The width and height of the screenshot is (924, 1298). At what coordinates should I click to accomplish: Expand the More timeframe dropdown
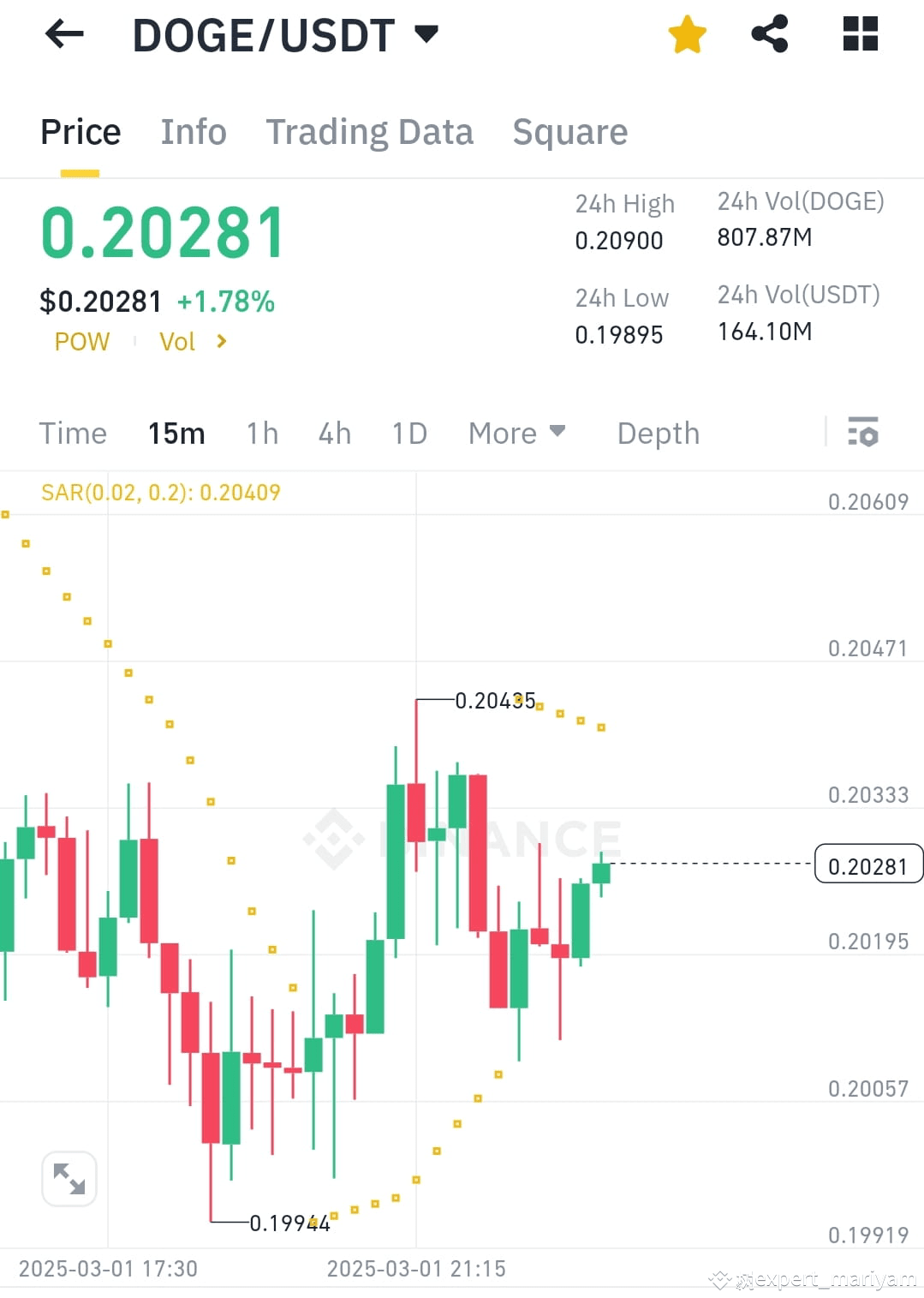[517, 434]
